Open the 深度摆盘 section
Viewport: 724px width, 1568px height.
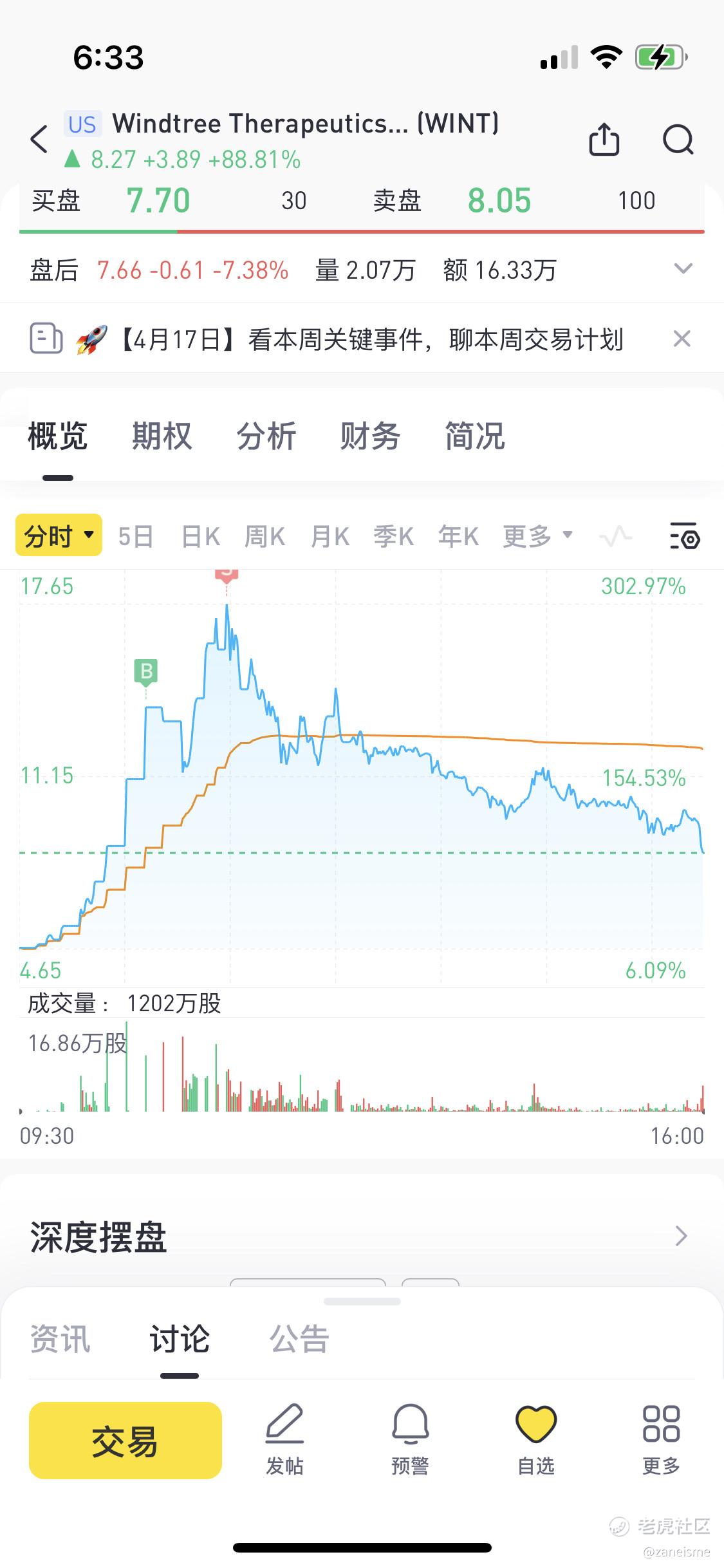(680, 1237)
